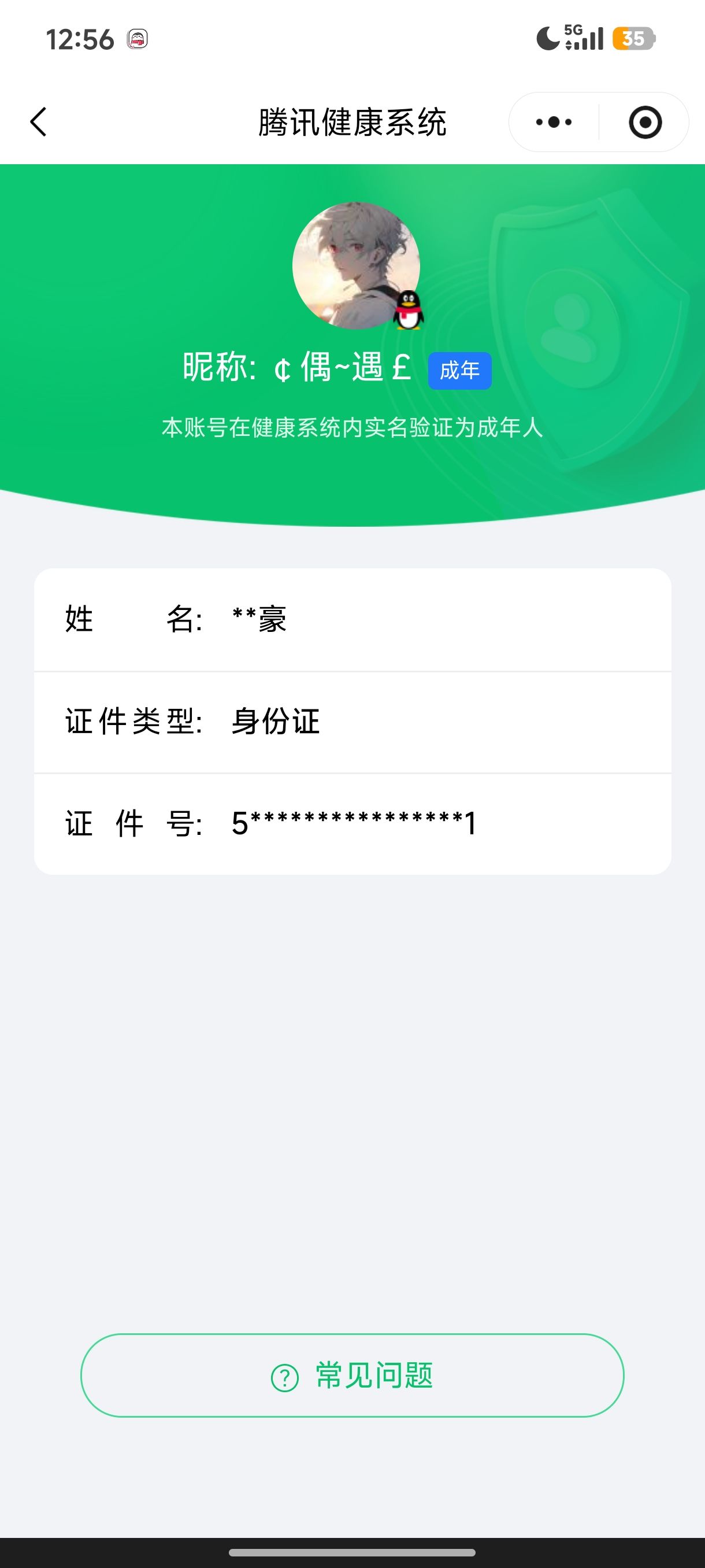Tap the 腾讯健康系统 title
Screen dimensions: 705x1568
352,120
